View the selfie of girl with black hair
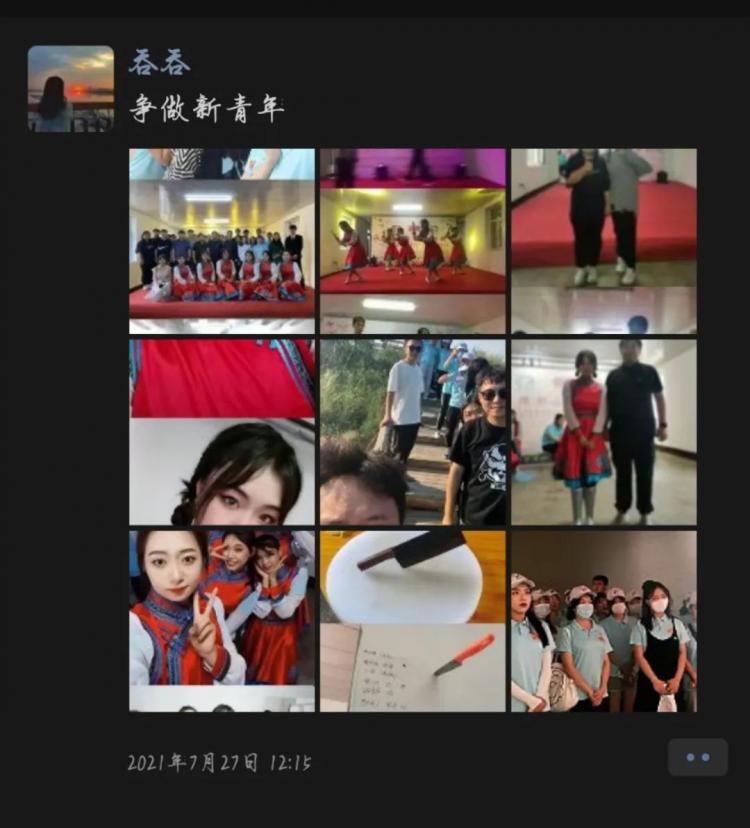This screenshot has height=828, width=750. [x=222, y=432]
